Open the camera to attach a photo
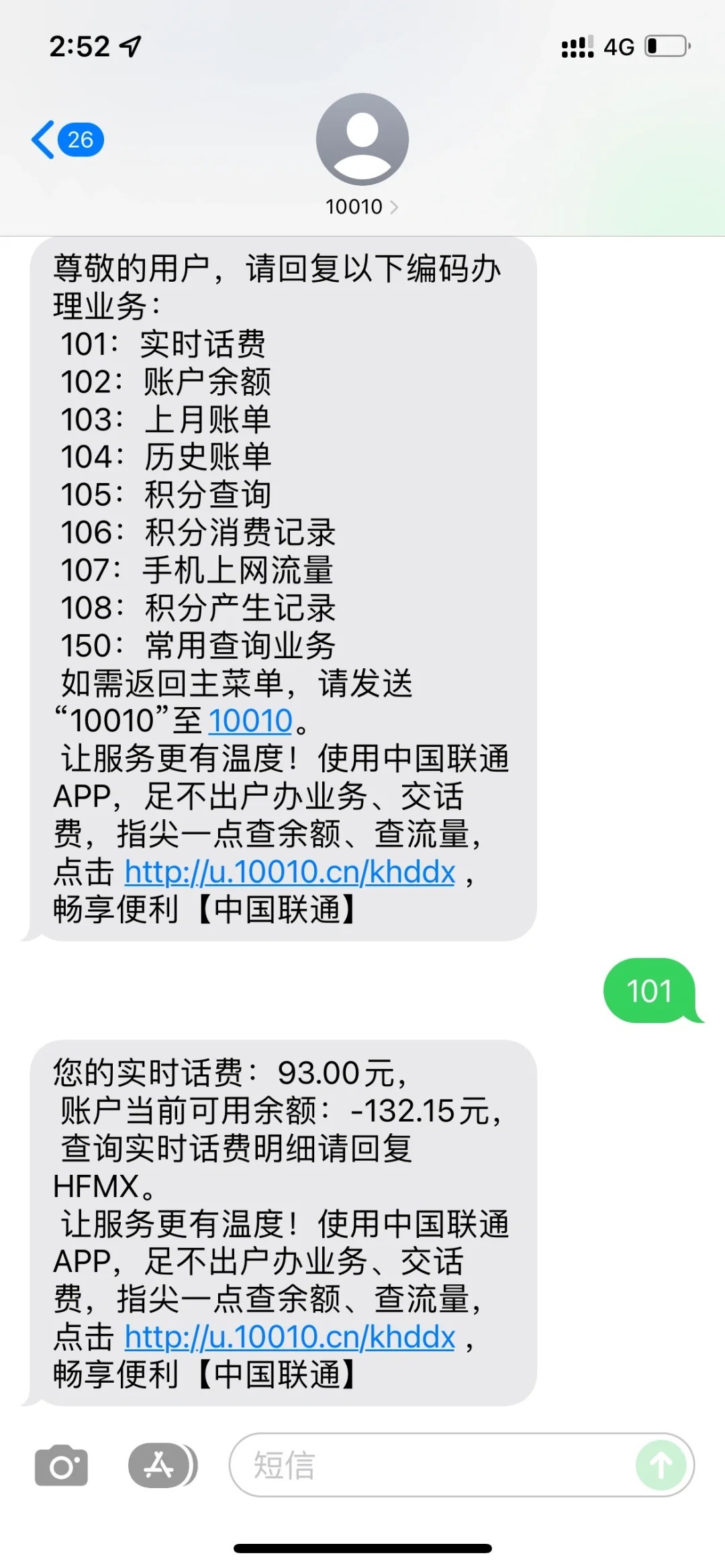Image resolution: width=725 pixels, height=1568 pixels. click(x=61, y=1466)
